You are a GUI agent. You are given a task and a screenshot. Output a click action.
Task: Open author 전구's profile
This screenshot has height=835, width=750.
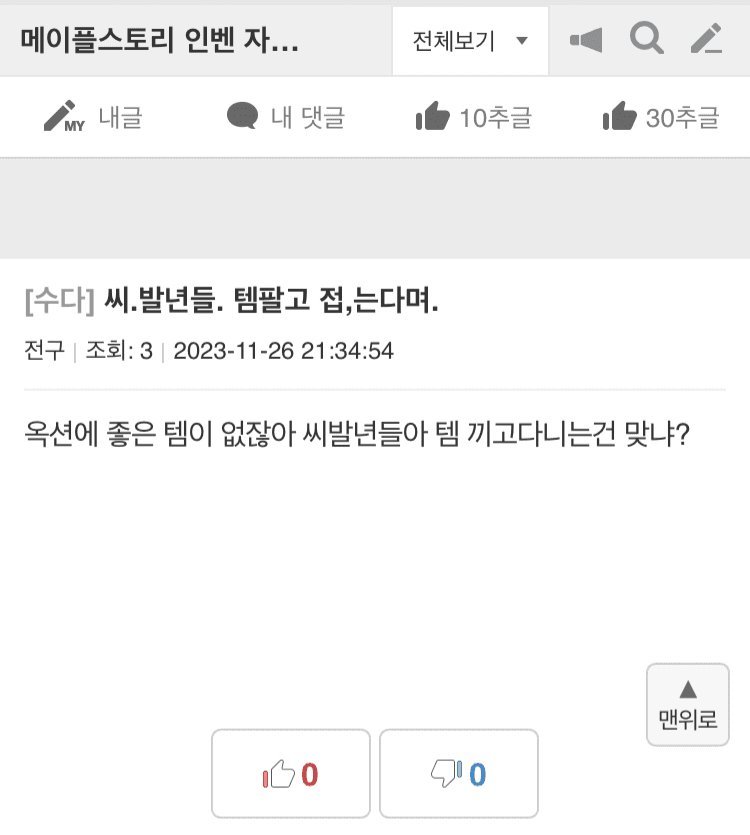tap(44, 351)
